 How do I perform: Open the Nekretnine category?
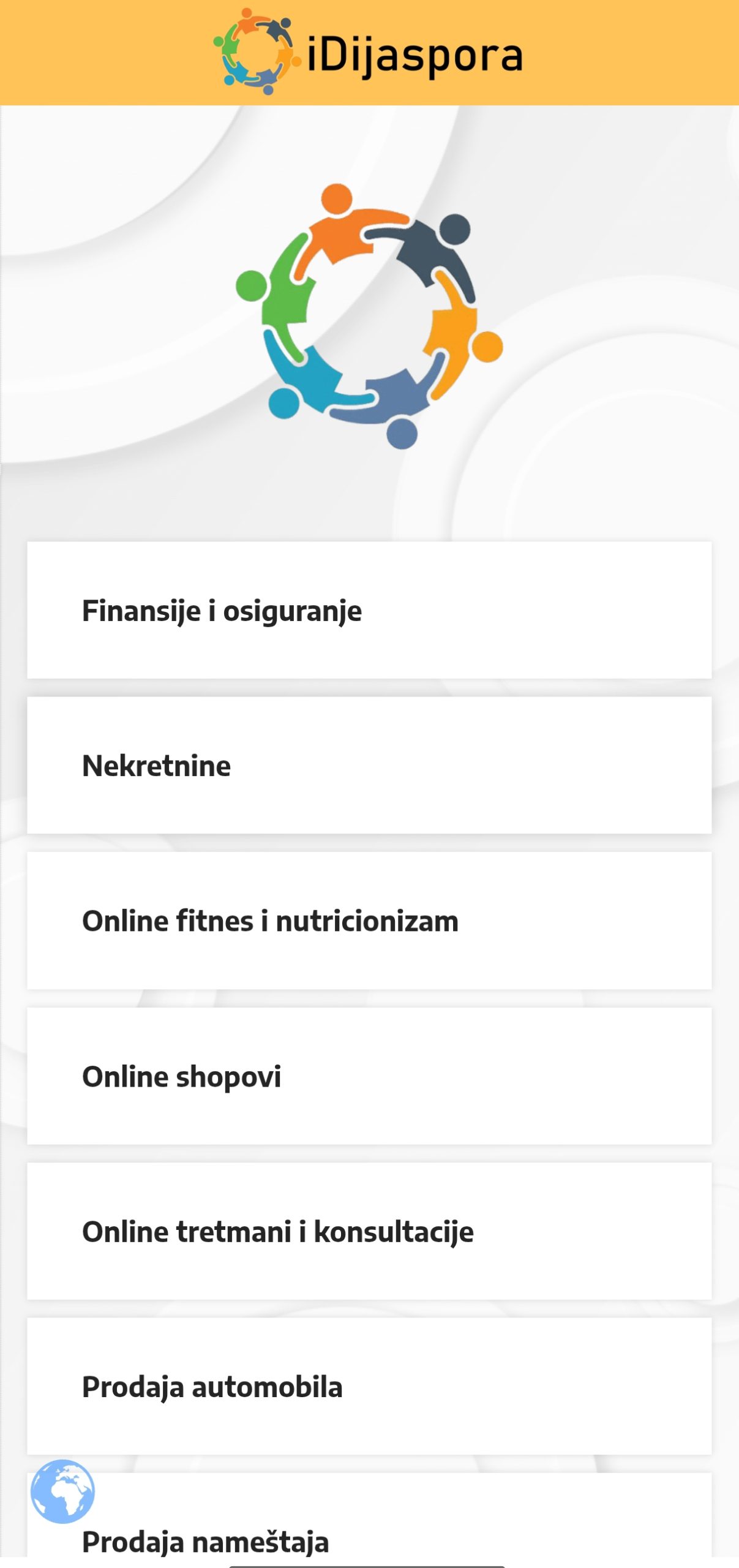click(x=369, y=765)
